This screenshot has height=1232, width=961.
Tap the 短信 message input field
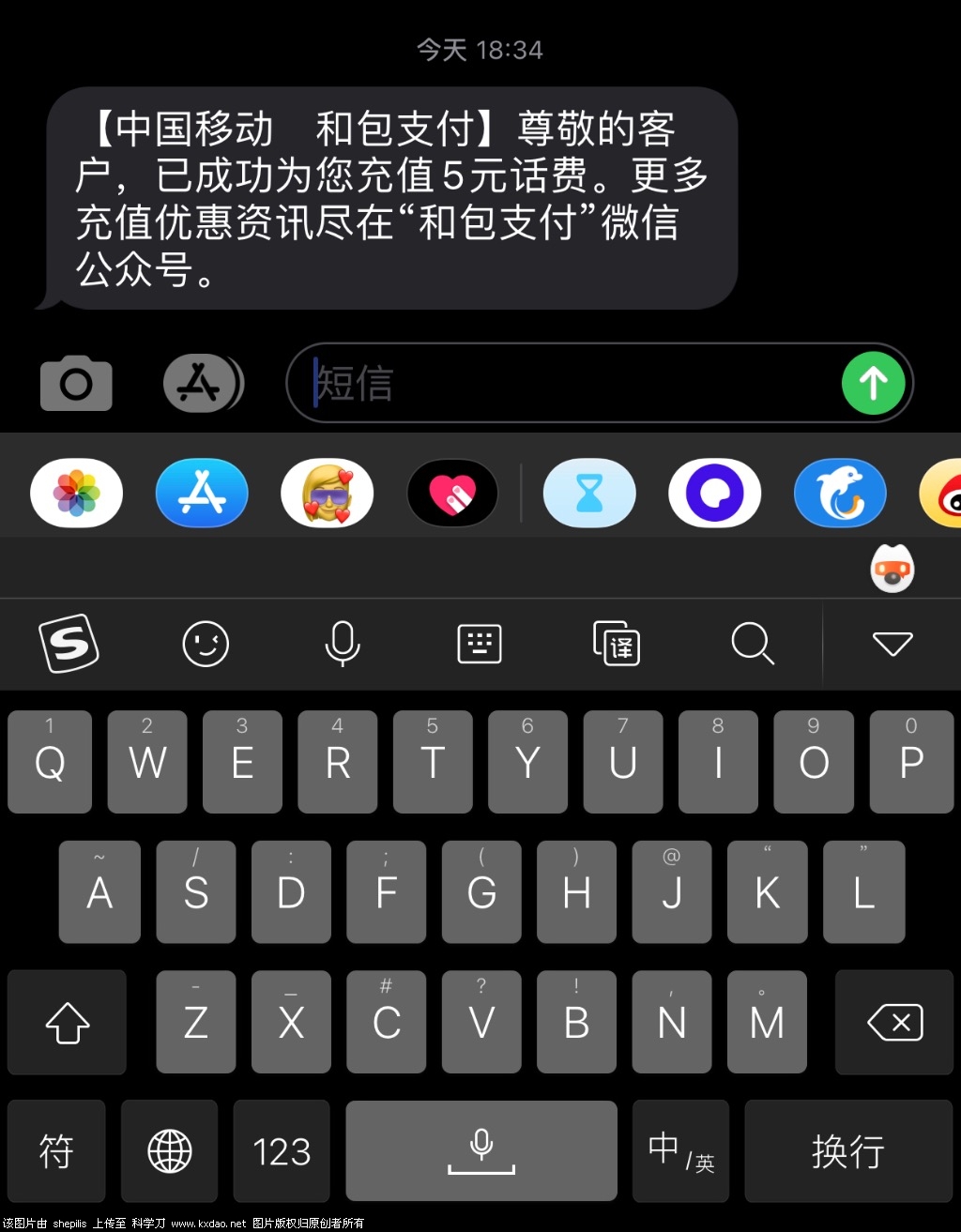click(563, 383)
